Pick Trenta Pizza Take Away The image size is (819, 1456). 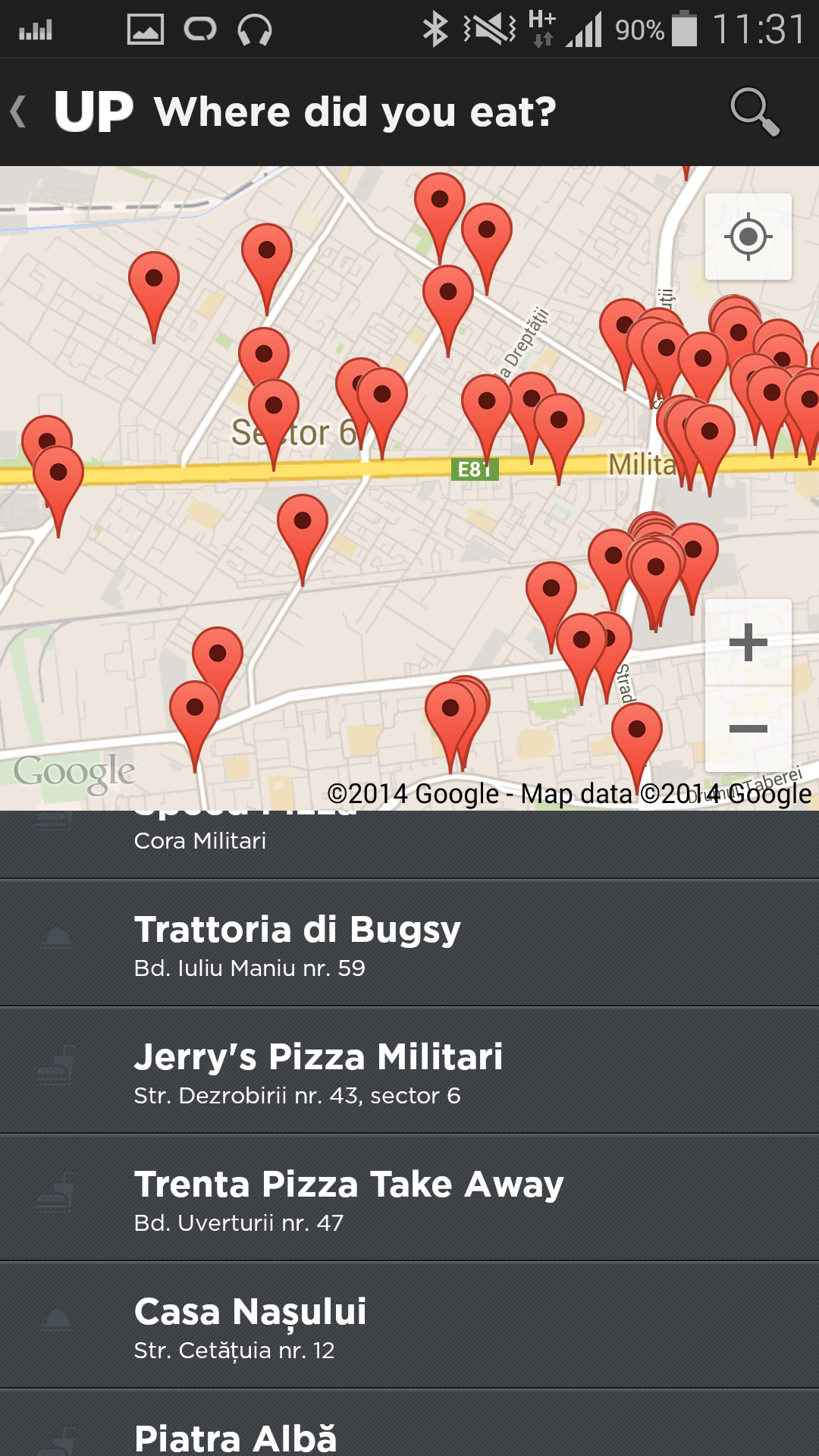point(409,1198)
